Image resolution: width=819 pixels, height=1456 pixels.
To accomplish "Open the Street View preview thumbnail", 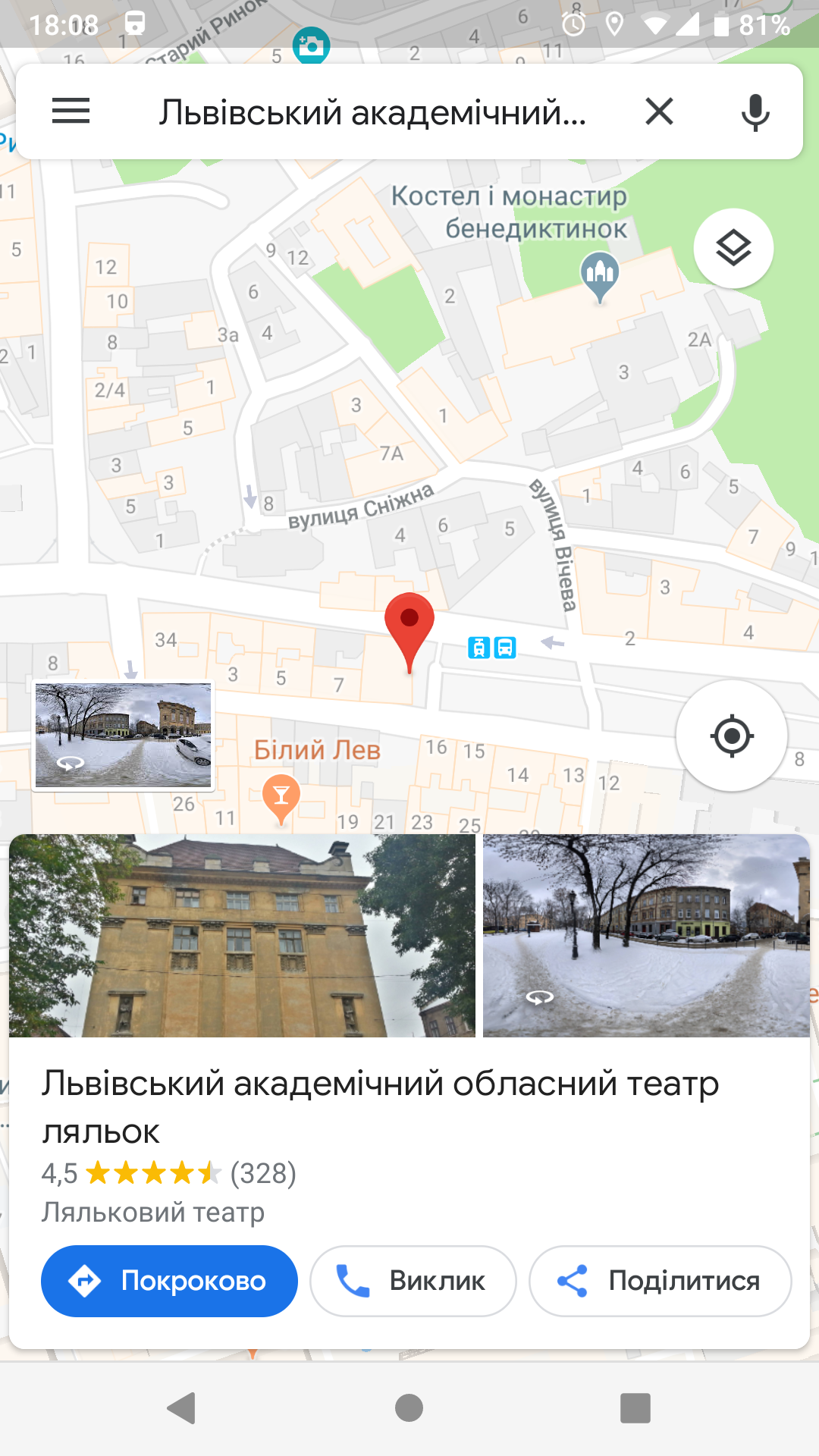I will coord(124,735).
